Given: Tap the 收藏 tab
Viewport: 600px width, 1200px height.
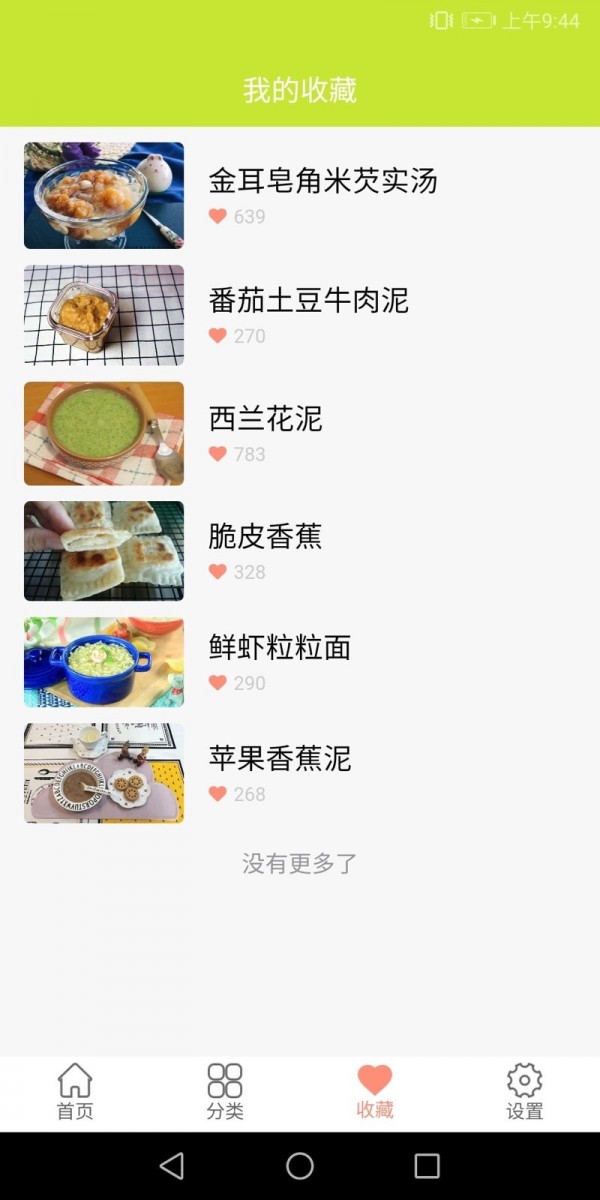Looking at the screenshot, I should pos(375,1091).
